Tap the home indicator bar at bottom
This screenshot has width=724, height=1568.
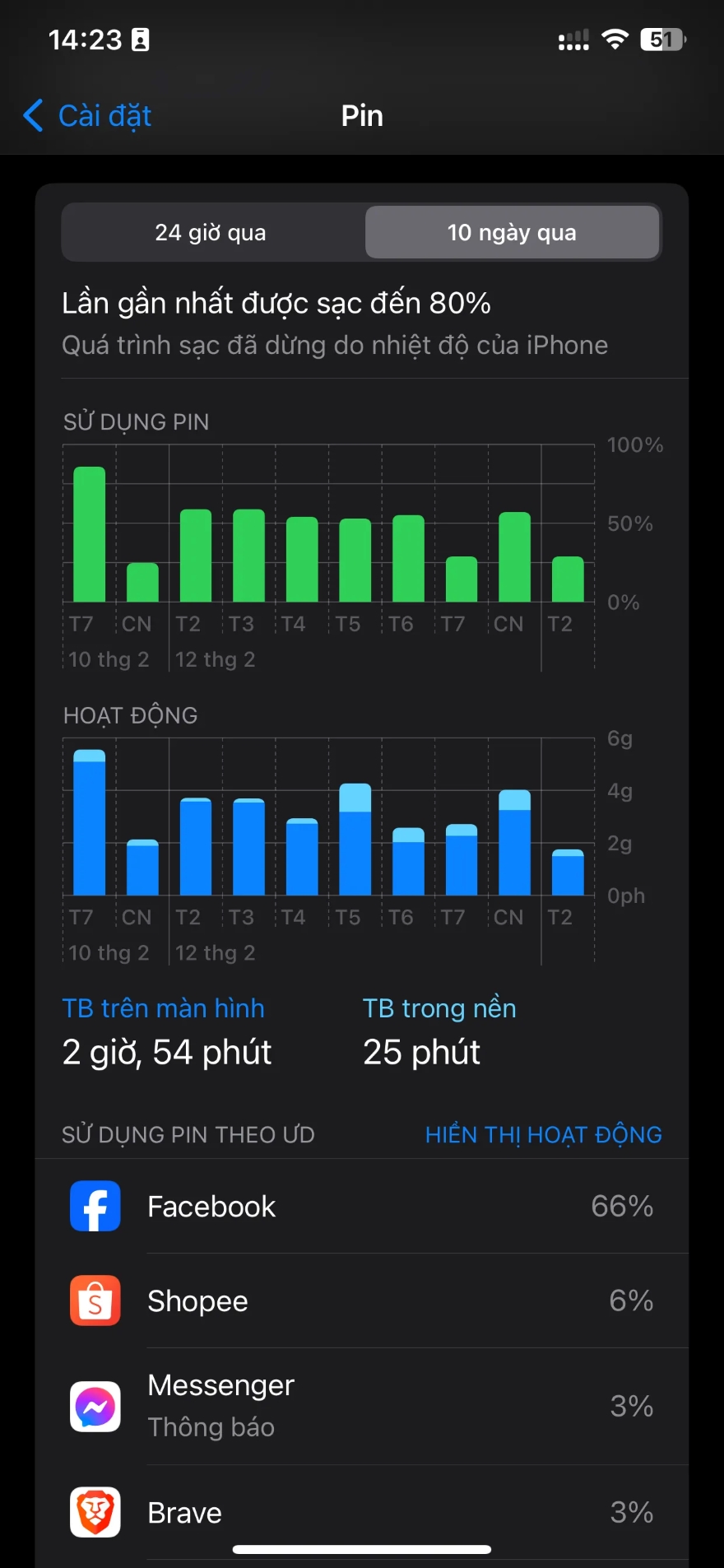pyautogui.click(x=362, y=1546)
